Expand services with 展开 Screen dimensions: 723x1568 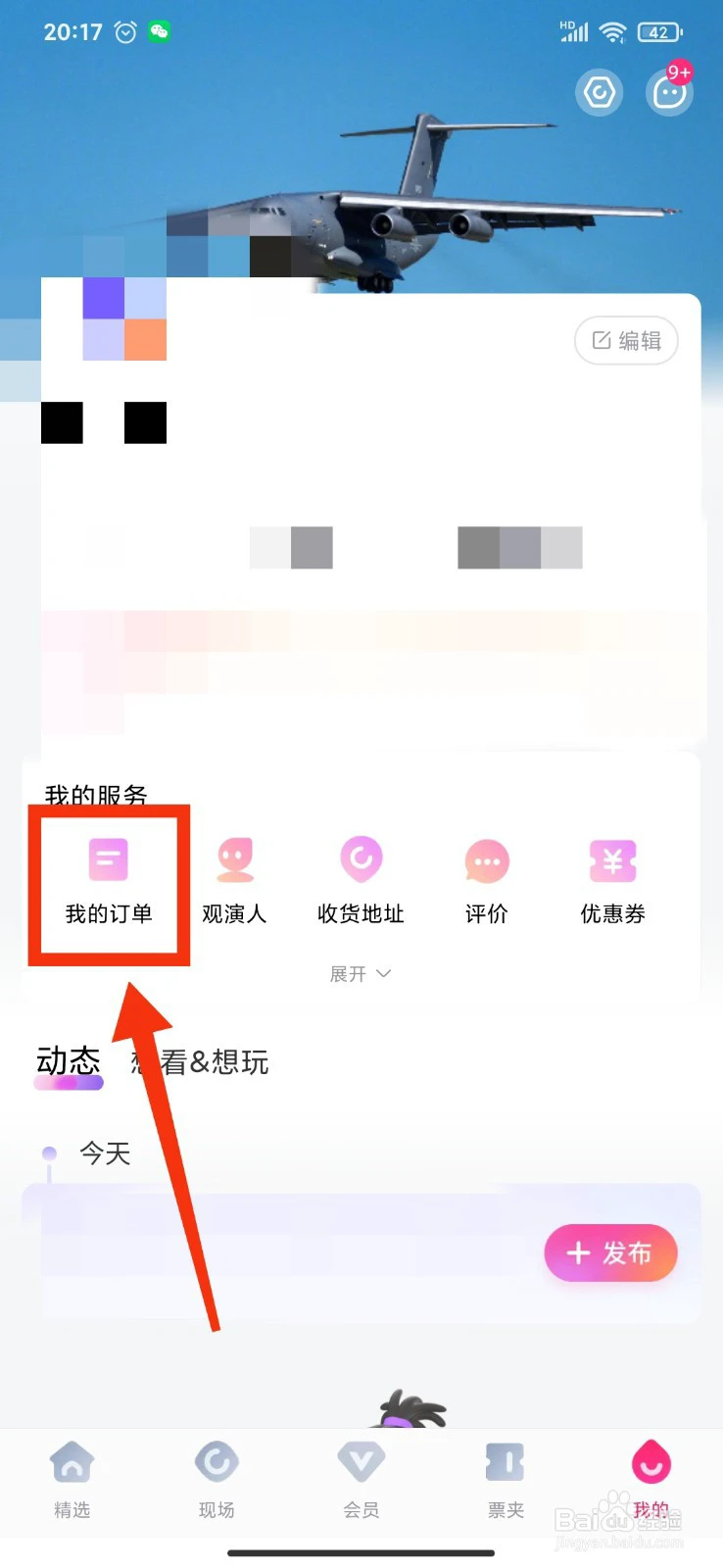[x=361, y=973]
